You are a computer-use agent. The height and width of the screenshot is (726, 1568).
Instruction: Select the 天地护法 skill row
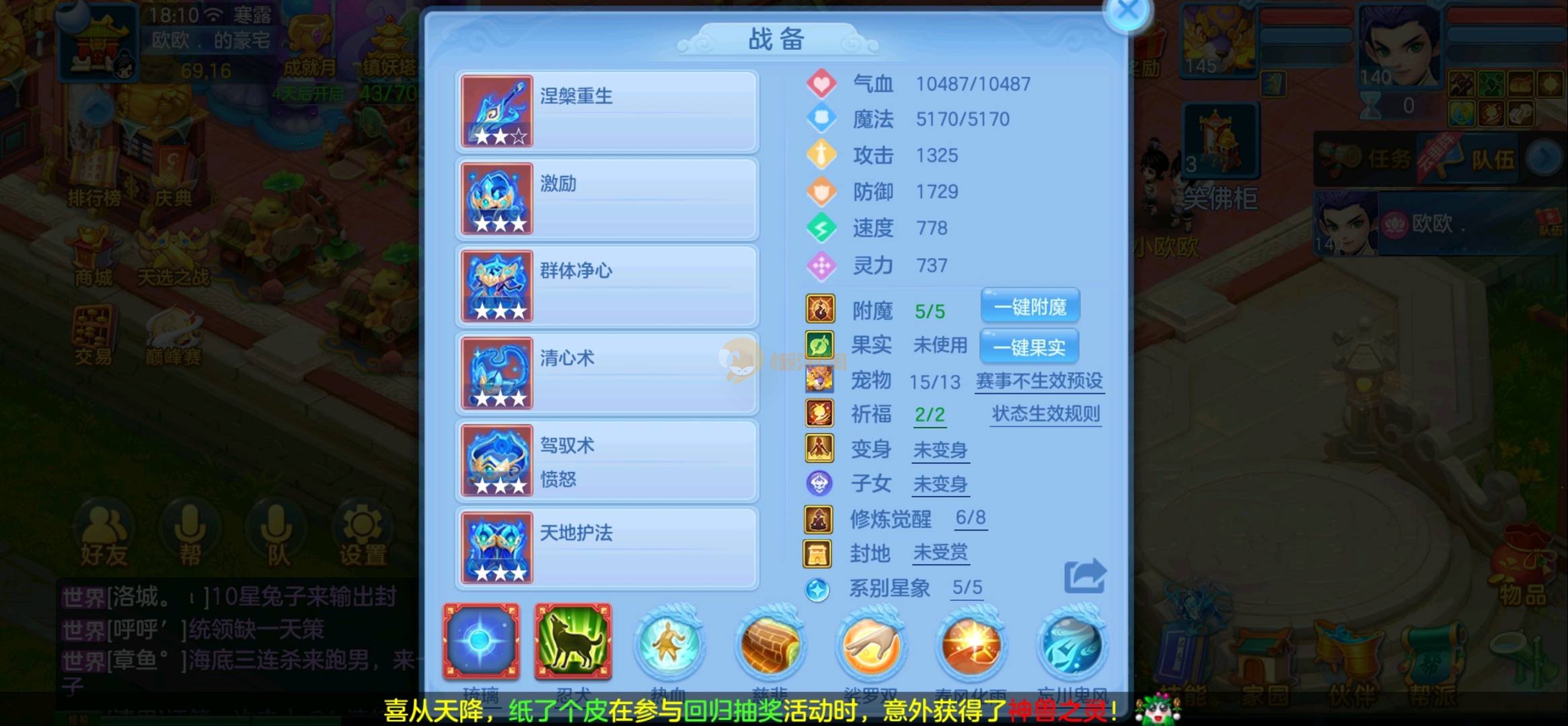[607, 549]
